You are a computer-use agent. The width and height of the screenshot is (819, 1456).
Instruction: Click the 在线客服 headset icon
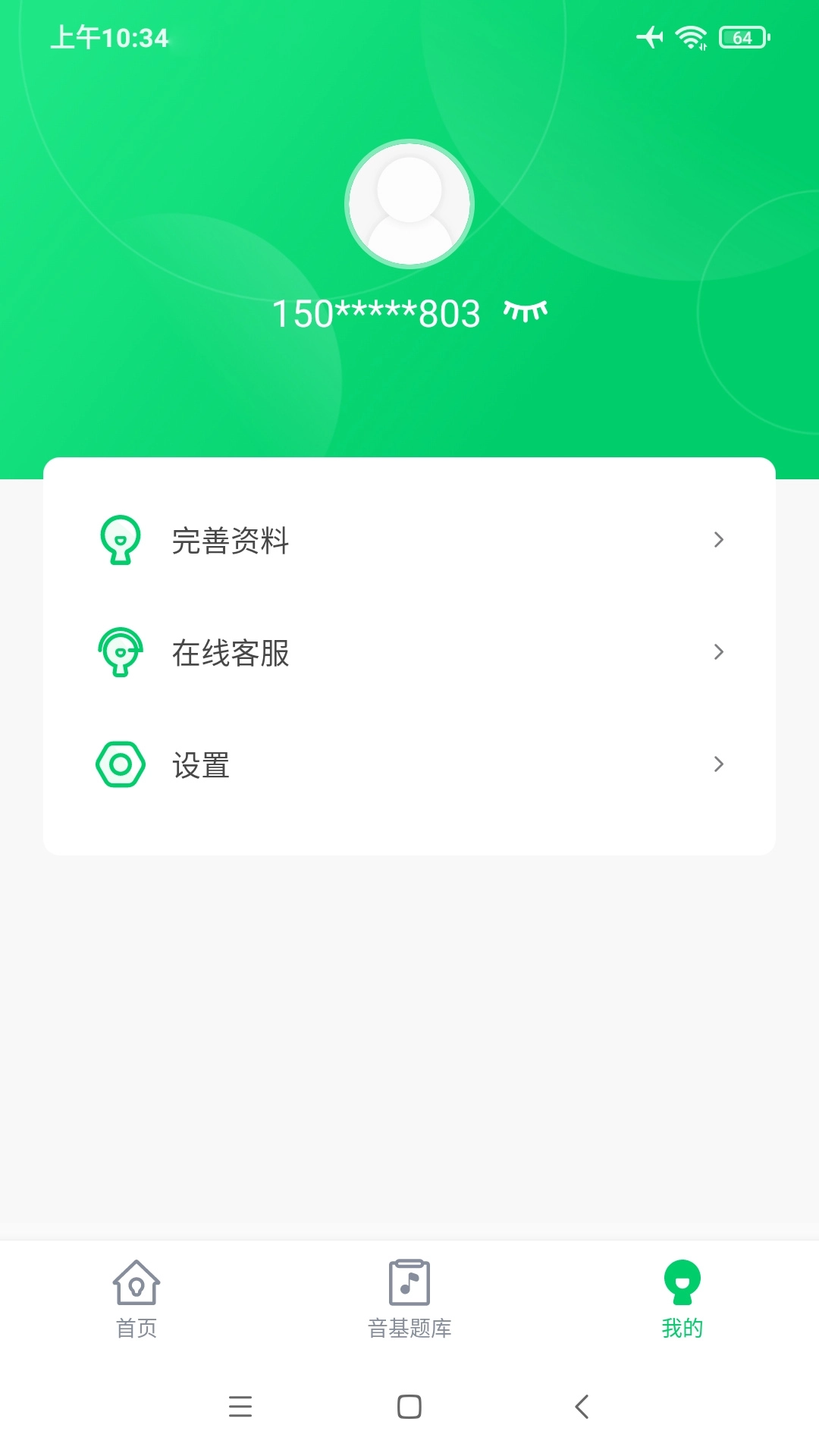[121, 652]
